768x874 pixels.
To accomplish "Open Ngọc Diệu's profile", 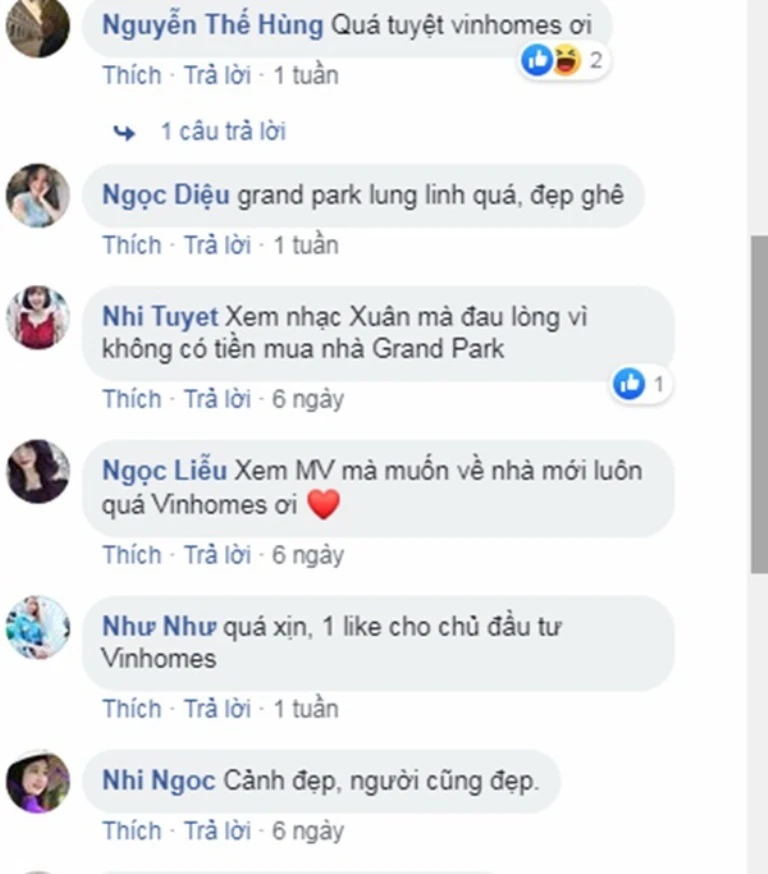I will click(x=38, y=194).
